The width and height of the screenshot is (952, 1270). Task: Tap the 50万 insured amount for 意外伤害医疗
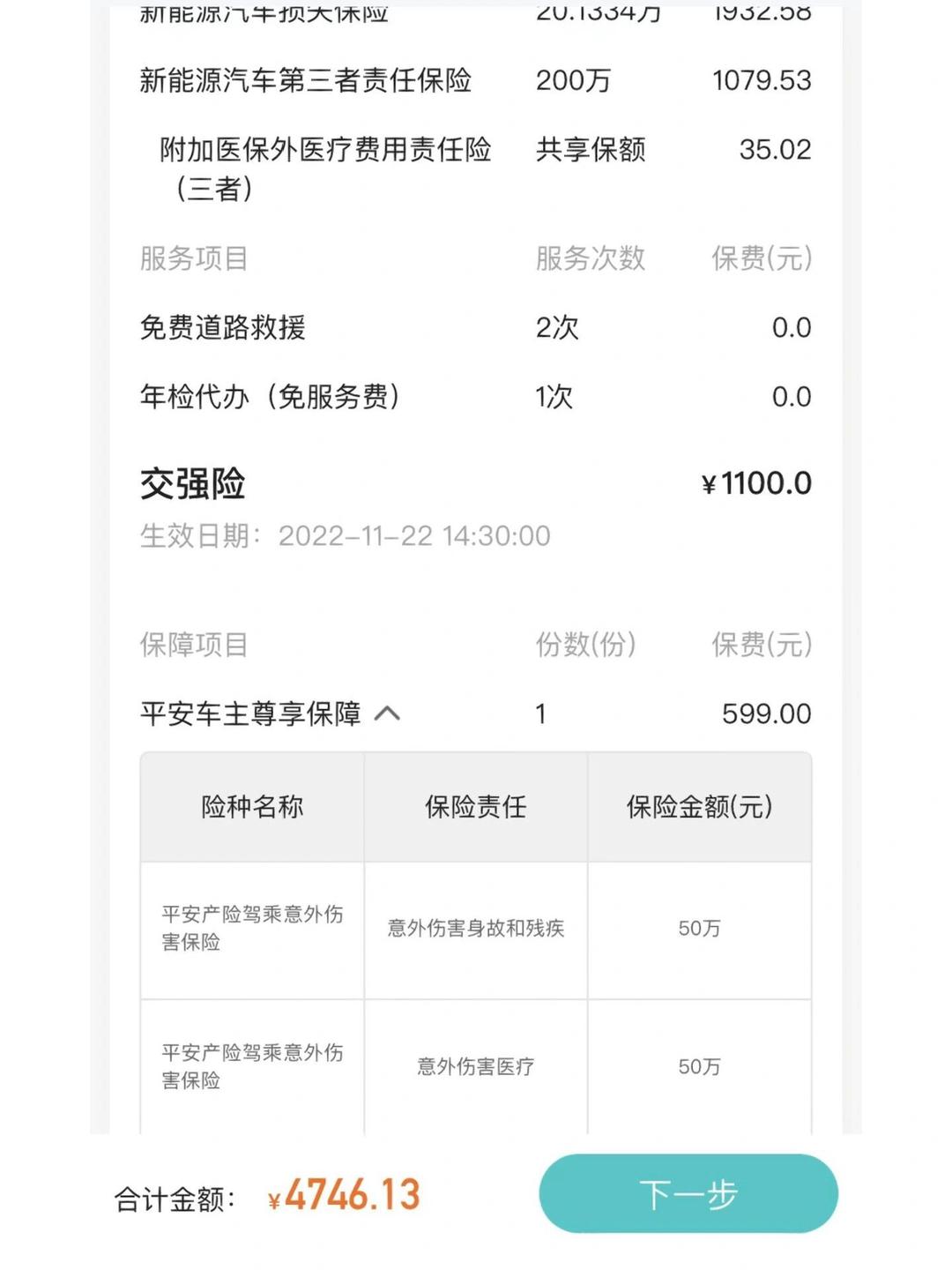point(699,1070)
